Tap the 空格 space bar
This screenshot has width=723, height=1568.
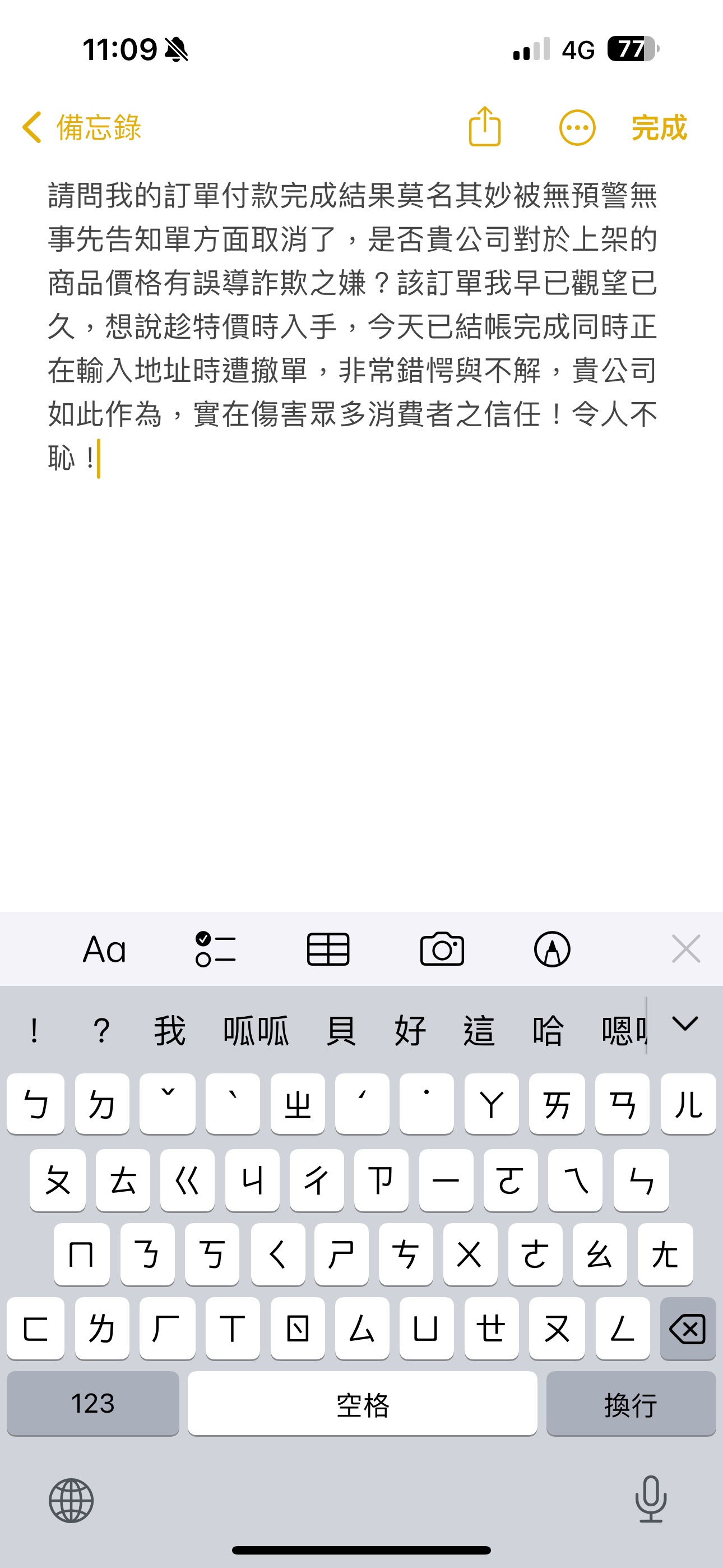point(362,1404)
